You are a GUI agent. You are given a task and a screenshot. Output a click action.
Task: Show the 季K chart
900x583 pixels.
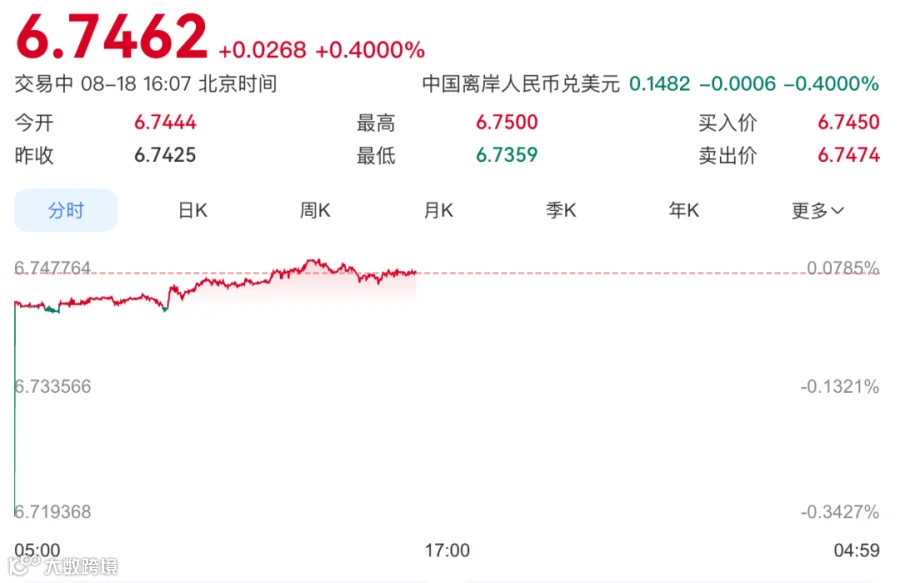click(x=561, y=210)
